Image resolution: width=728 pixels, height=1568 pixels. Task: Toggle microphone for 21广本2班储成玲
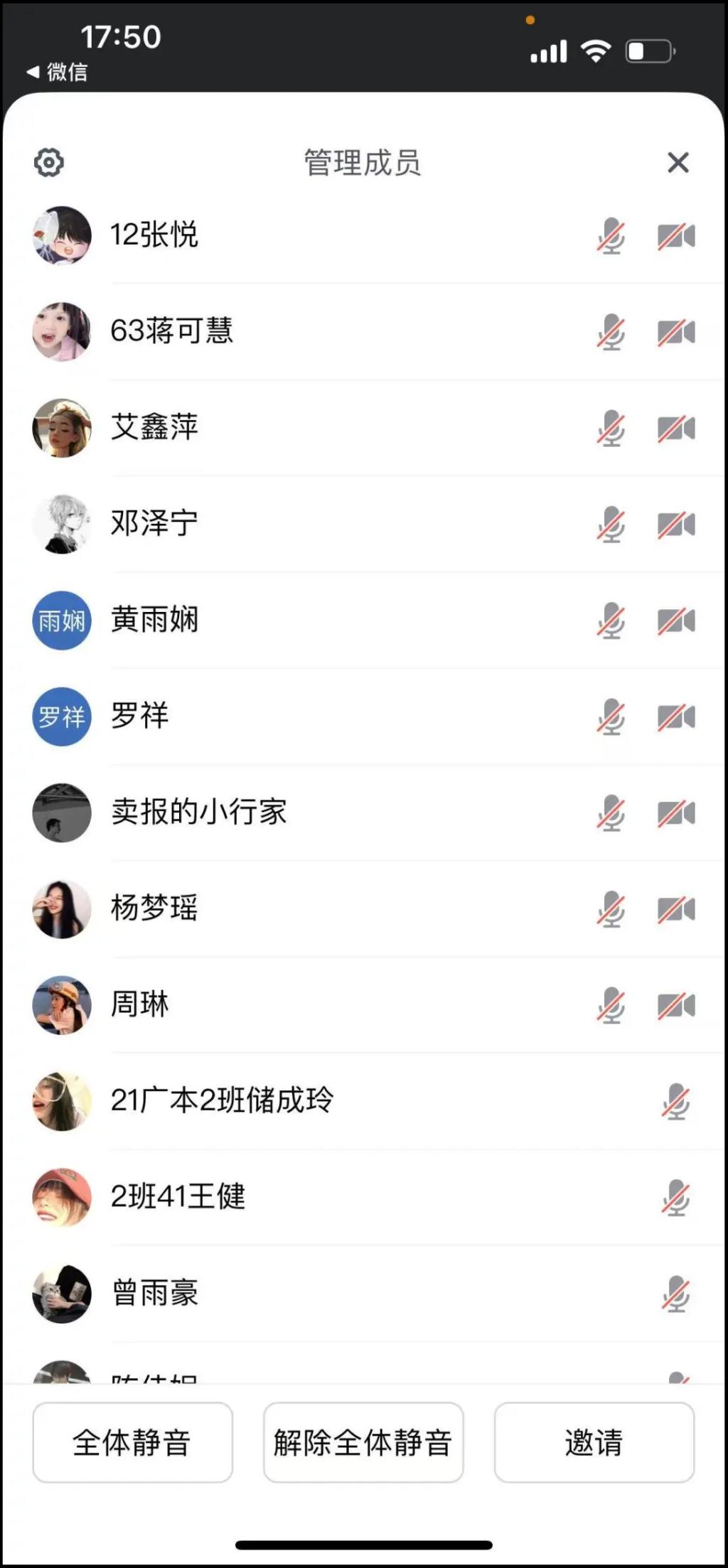pos(675,1102)
